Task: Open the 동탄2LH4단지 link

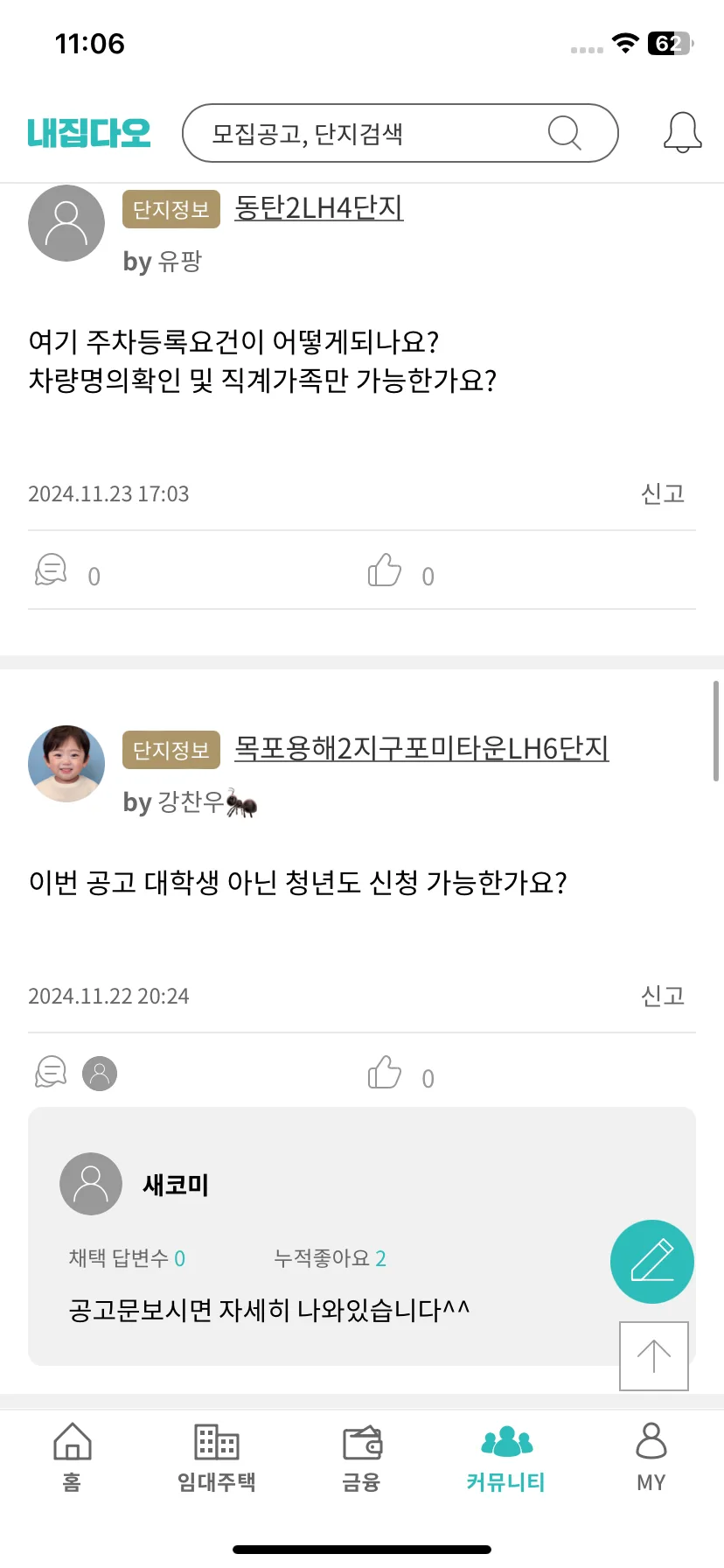Action: click(319, 208)
